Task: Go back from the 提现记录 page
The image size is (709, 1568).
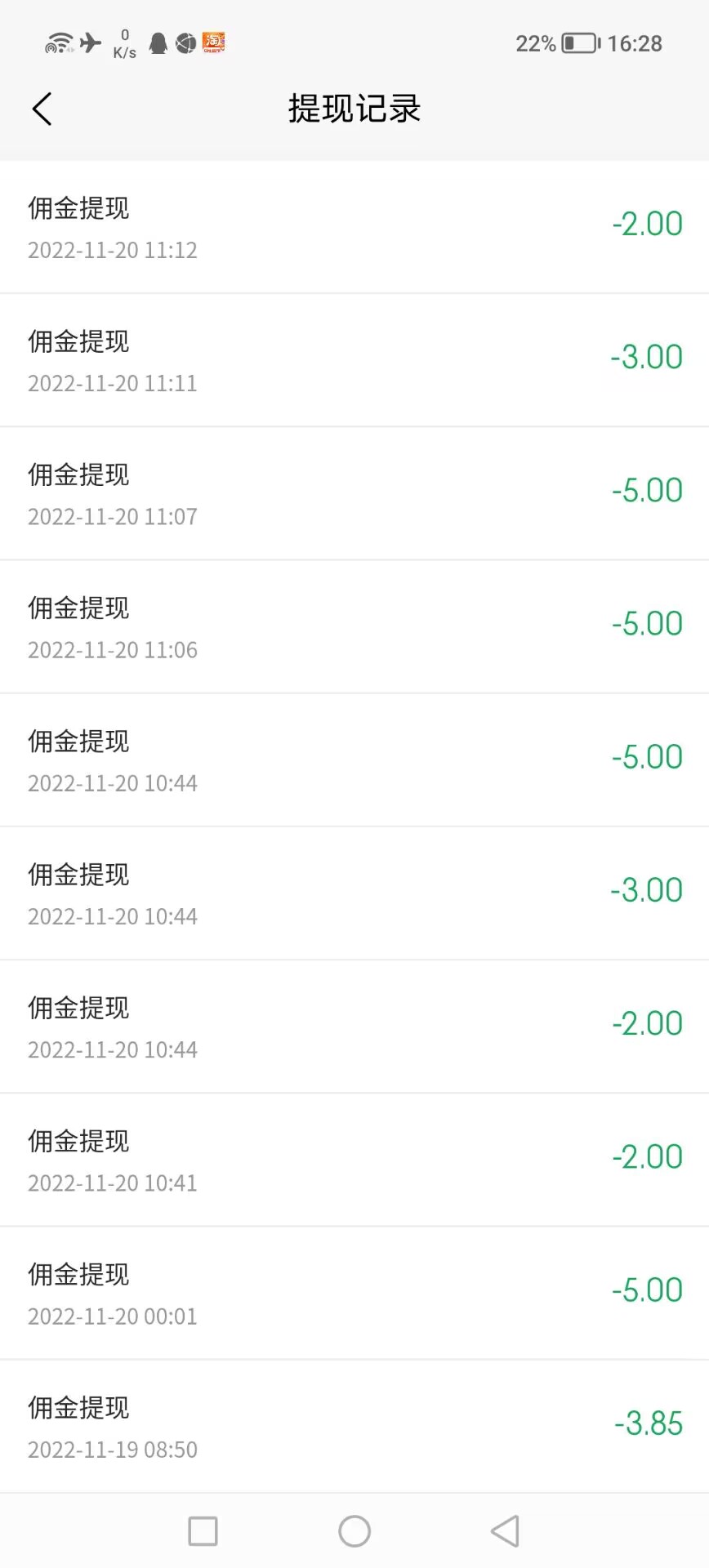Action: [x=42, y=109]
